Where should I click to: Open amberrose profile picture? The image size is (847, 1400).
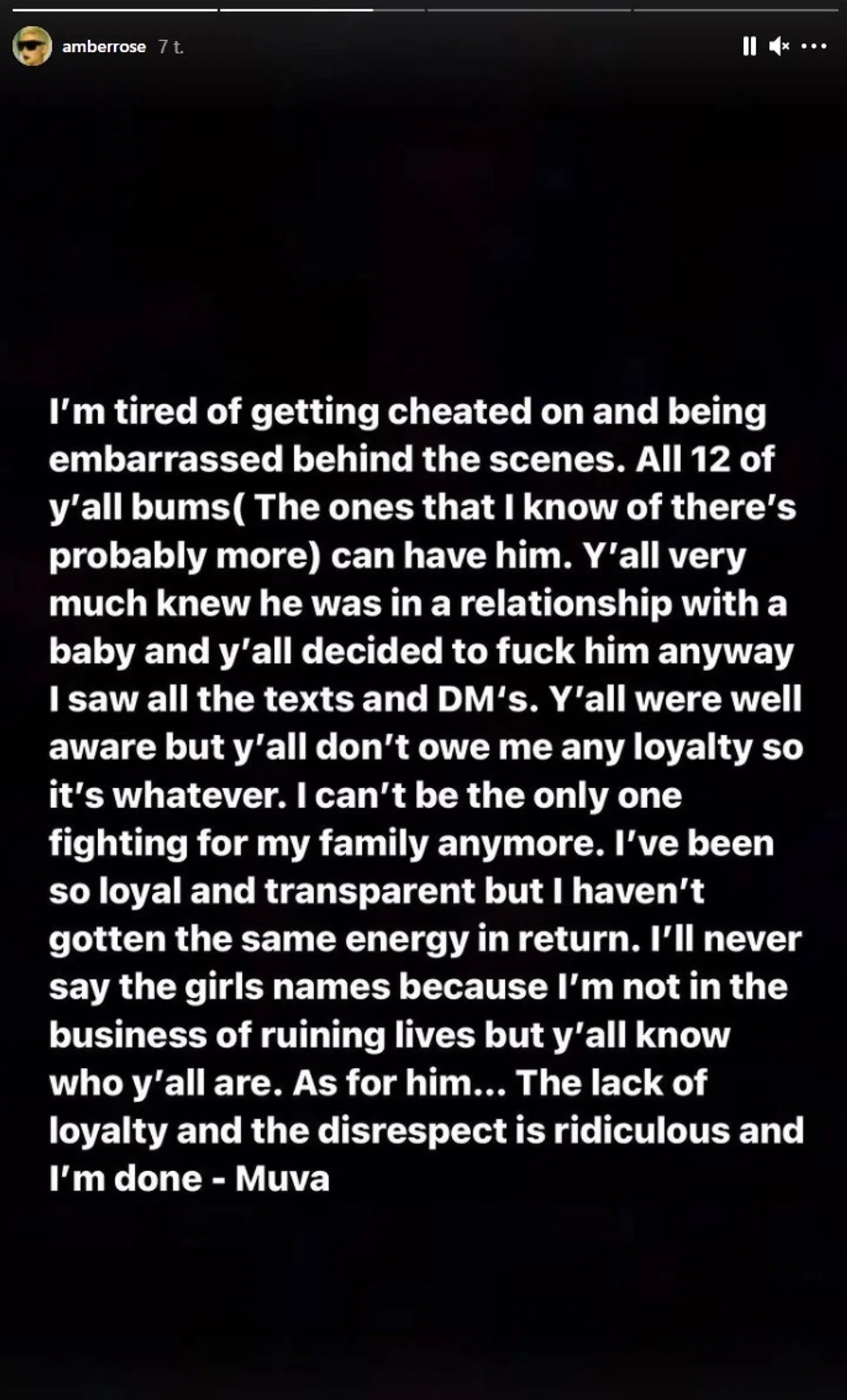32,46
